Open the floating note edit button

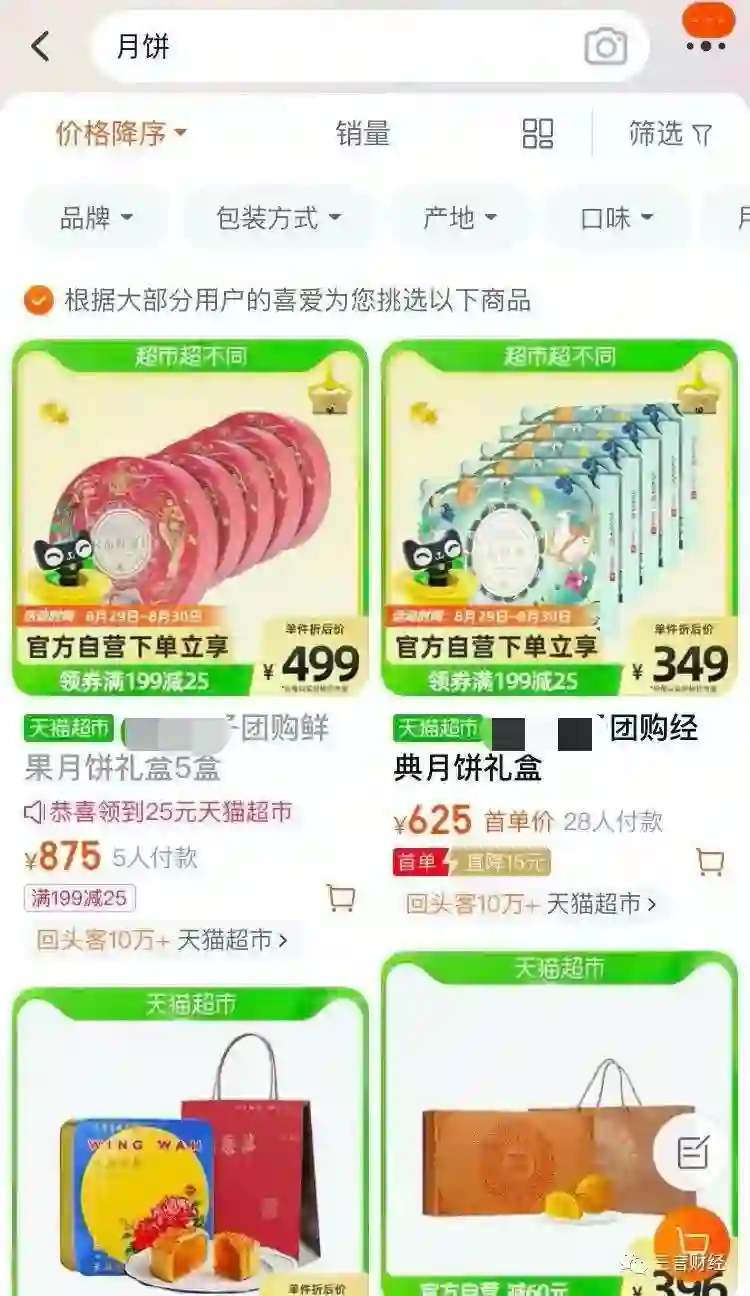click(693, 1152)
